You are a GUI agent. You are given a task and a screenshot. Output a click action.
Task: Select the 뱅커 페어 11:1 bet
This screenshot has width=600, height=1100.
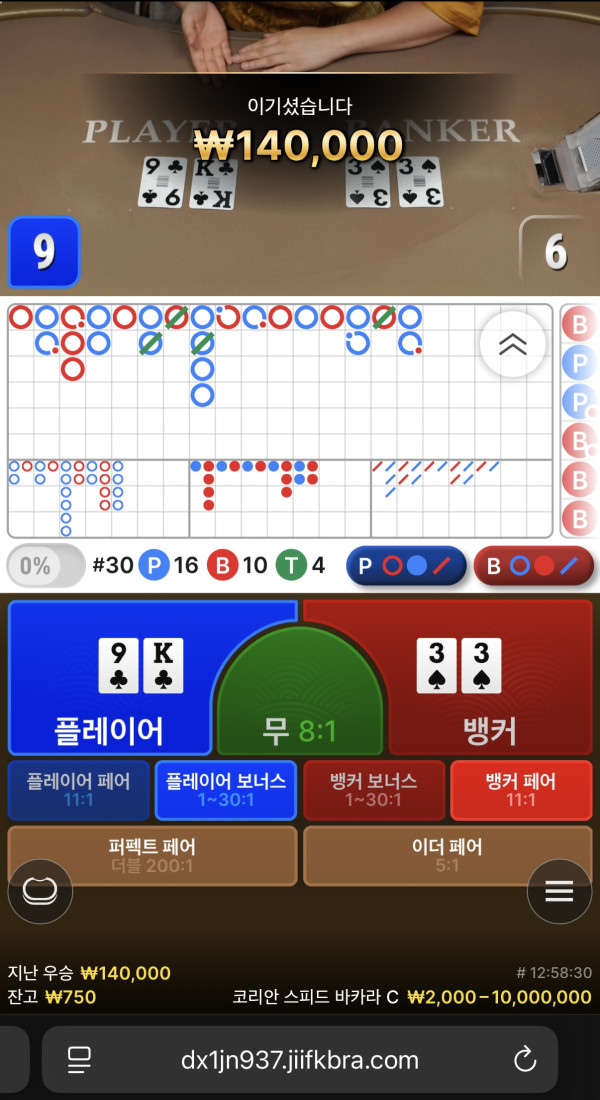tap(520, 790)
